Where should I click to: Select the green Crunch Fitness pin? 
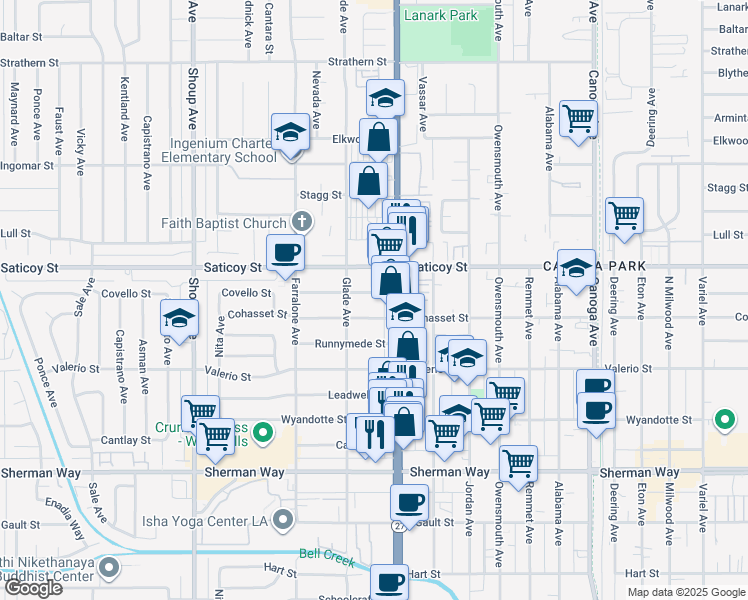point(263,433)
